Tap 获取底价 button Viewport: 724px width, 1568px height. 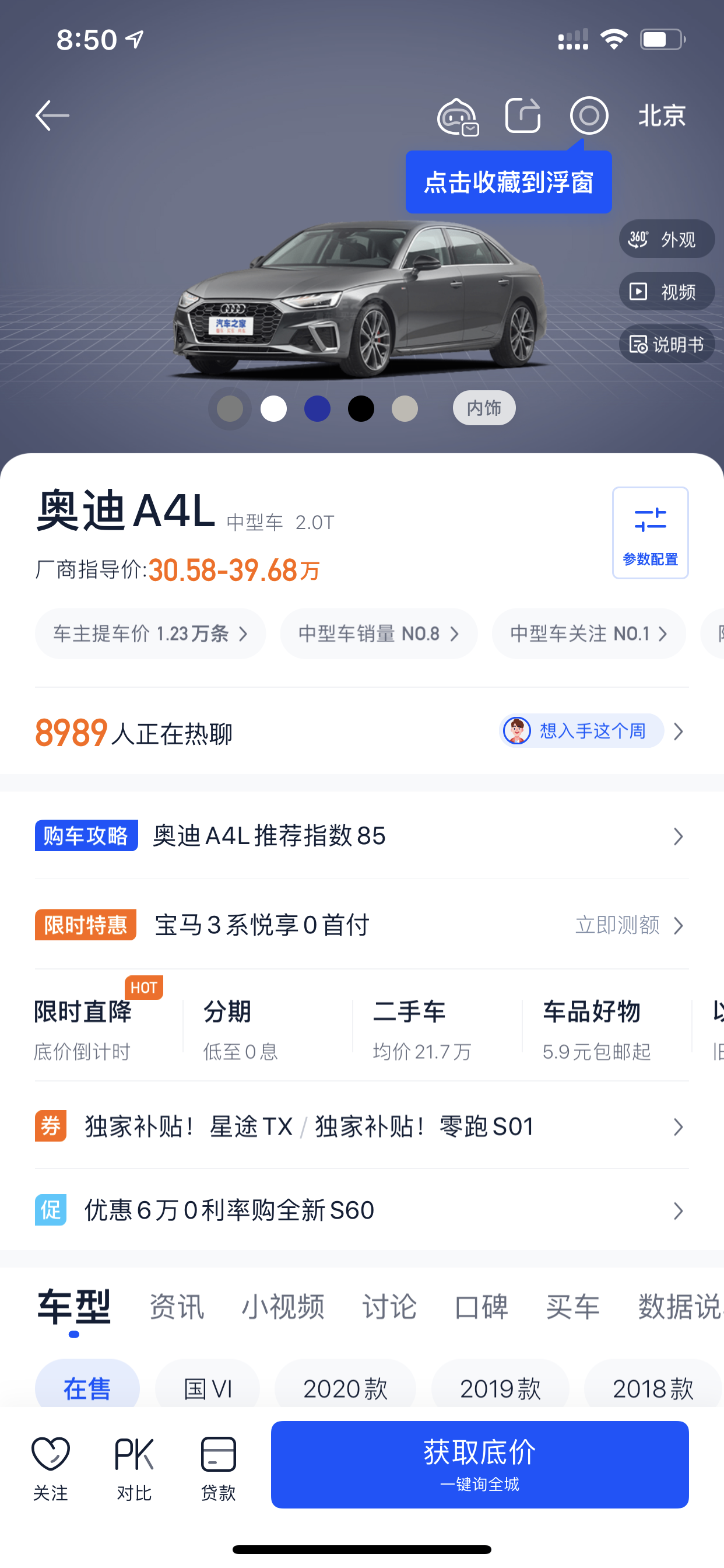tap(479, 1465)
